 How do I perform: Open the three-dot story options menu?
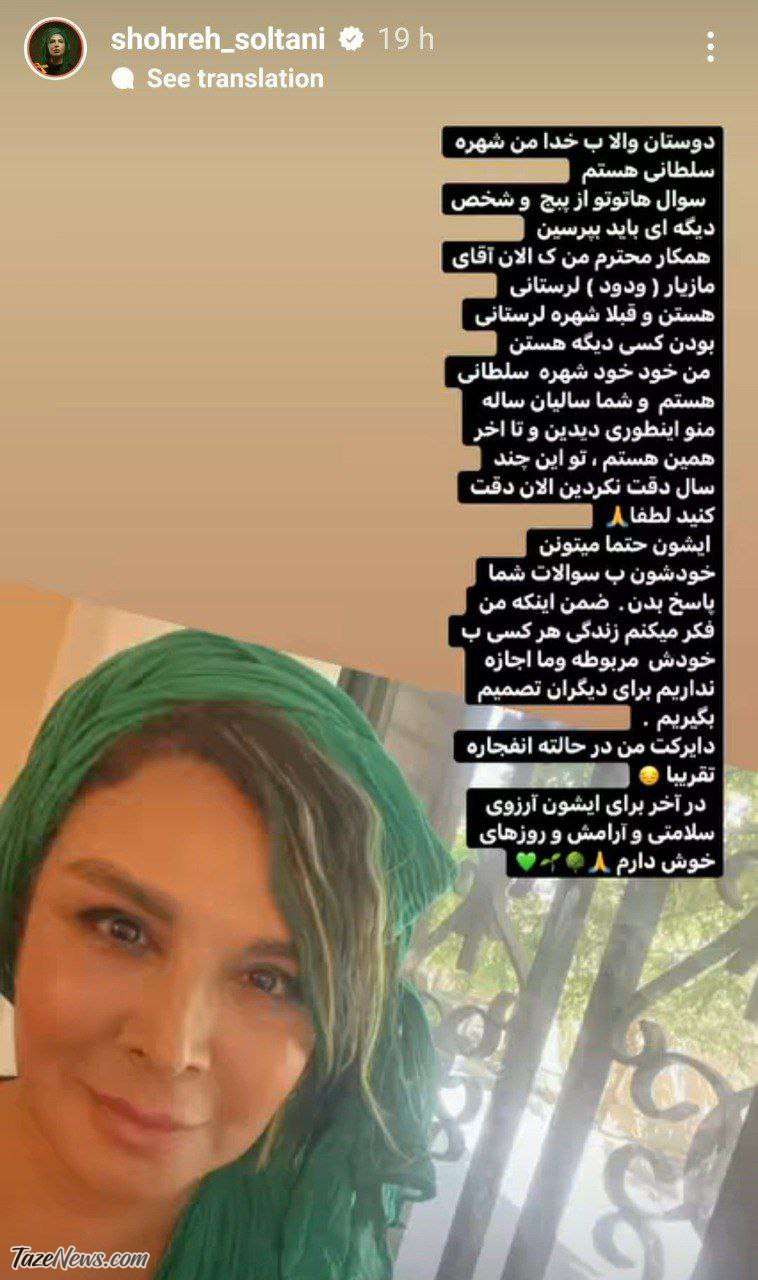point(710,47)
